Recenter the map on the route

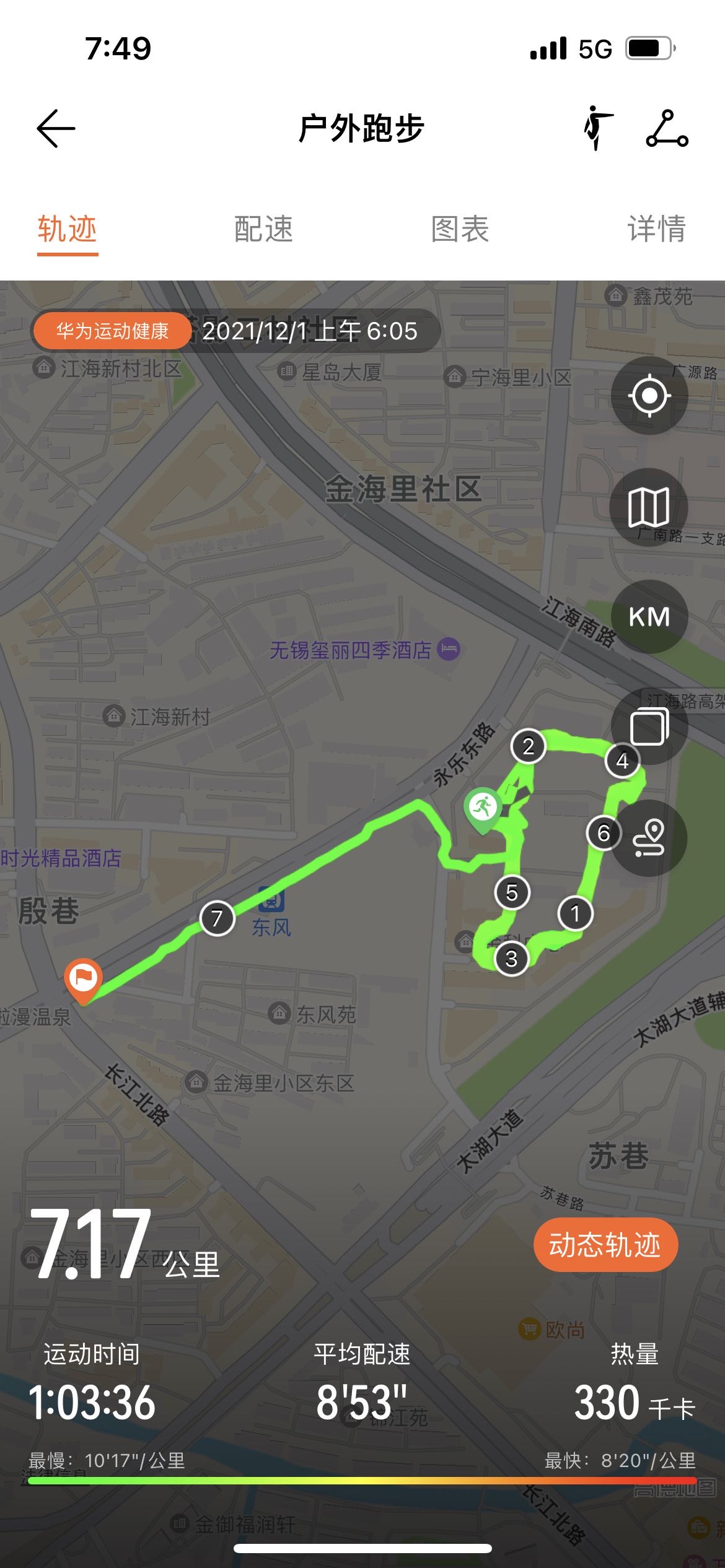tap(649, 395)
